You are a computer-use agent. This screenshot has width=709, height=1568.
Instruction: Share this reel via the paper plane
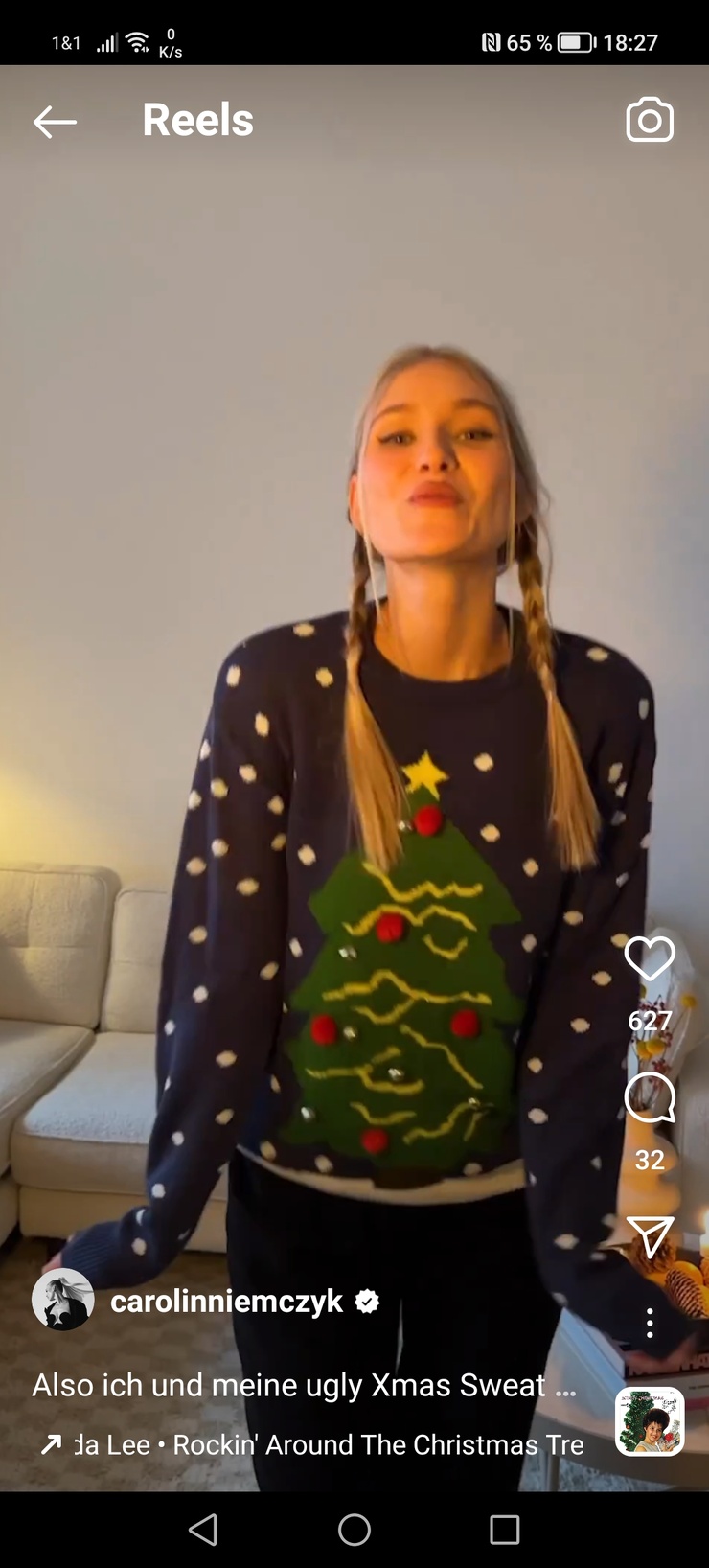(x=650, y=1236)
